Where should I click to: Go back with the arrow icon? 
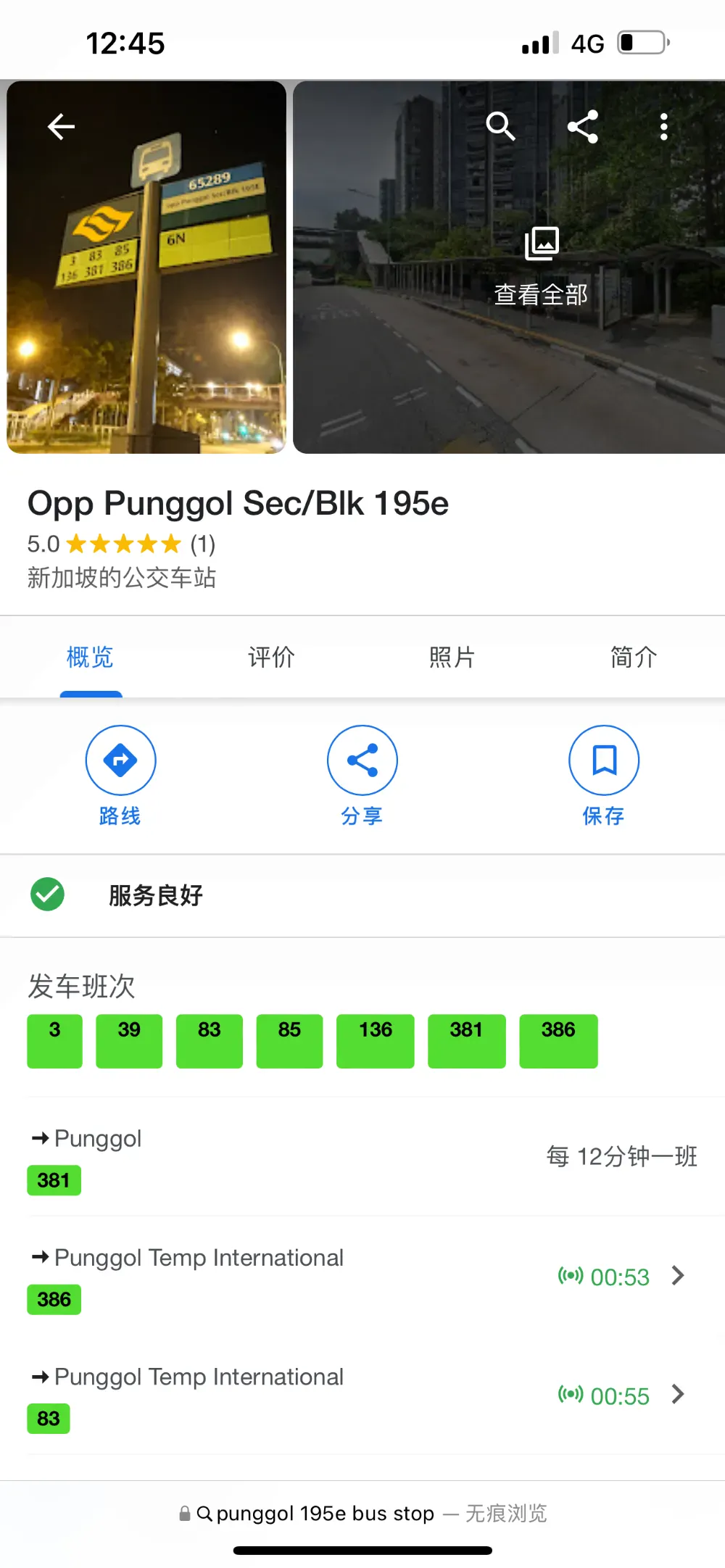point(62,127)
